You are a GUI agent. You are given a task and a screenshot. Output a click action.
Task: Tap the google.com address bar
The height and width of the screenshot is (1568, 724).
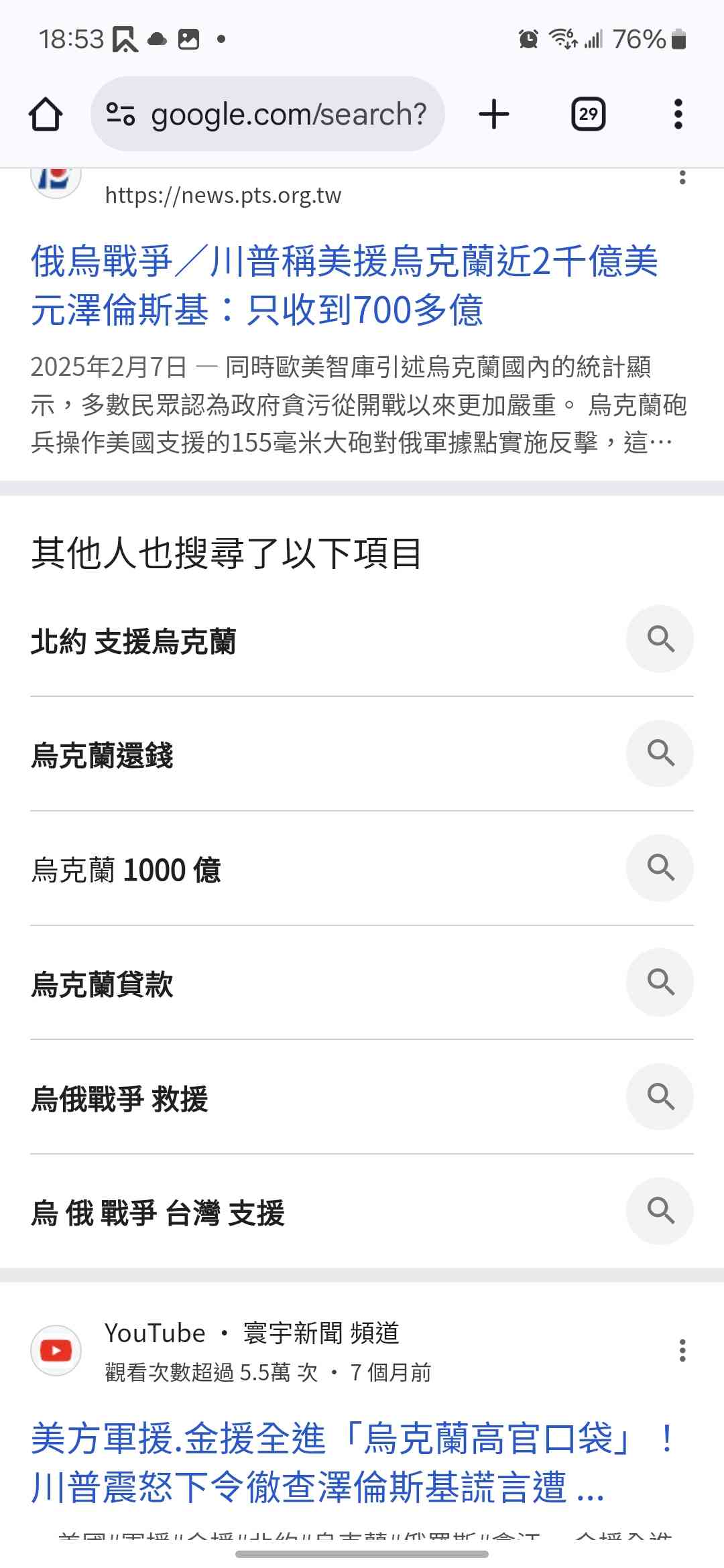tap(268, 114)
